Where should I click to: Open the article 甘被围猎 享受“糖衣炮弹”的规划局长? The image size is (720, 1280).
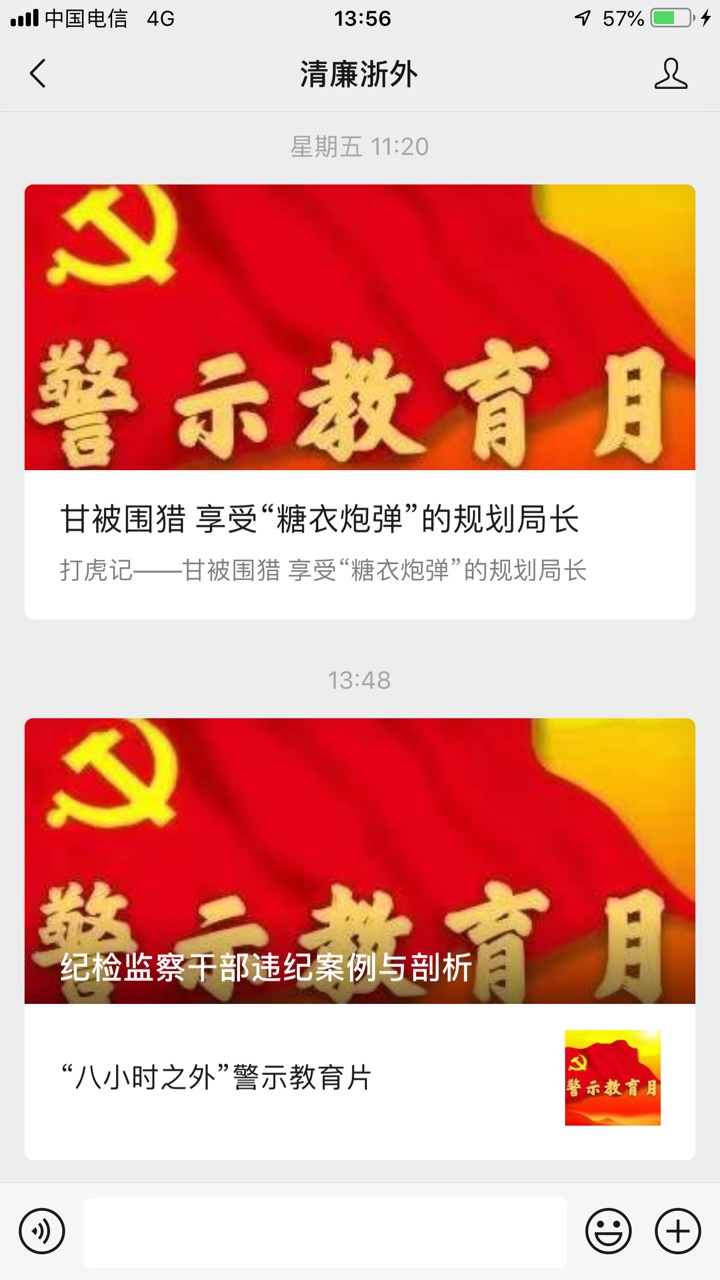click(x=359, y=520)
